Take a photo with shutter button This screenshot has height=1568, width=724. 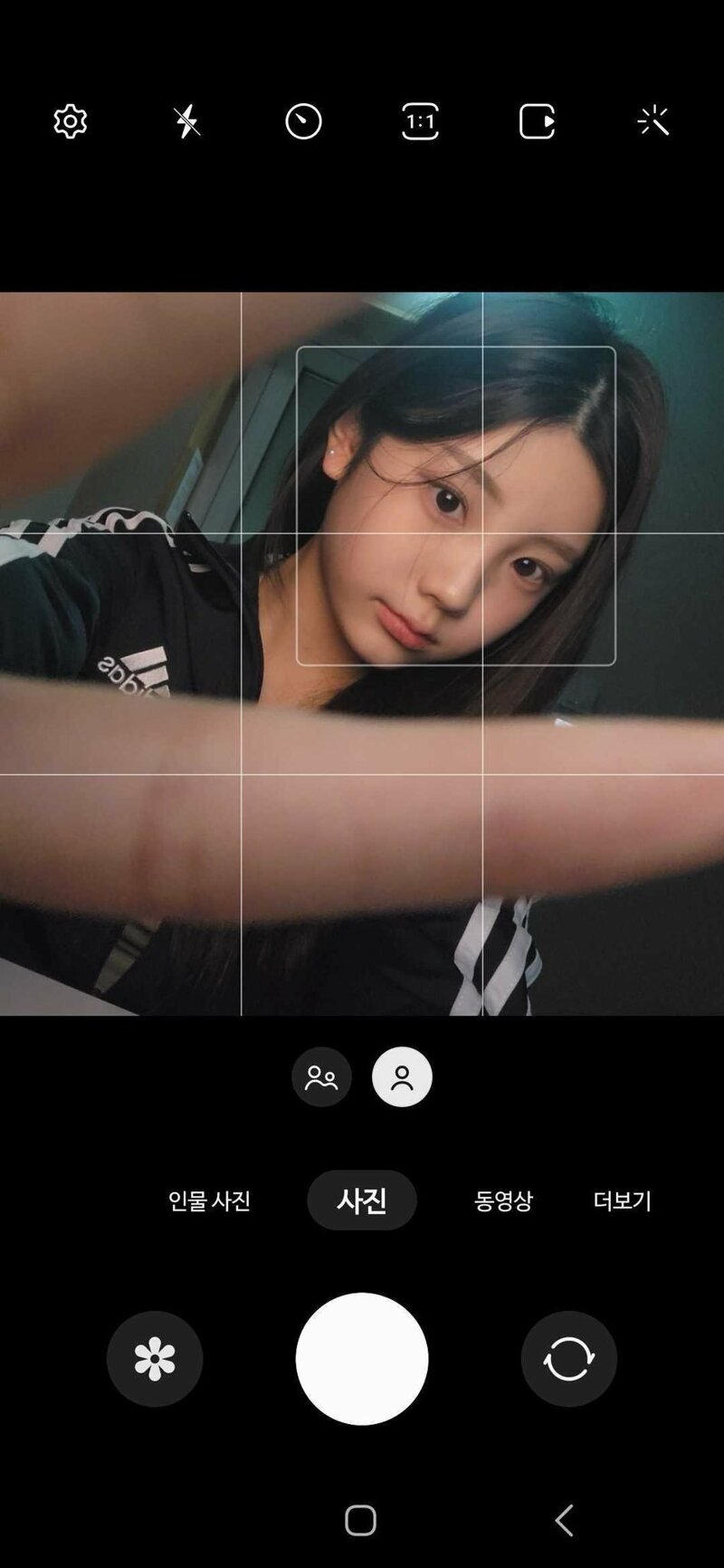(x=362, y=1359)
